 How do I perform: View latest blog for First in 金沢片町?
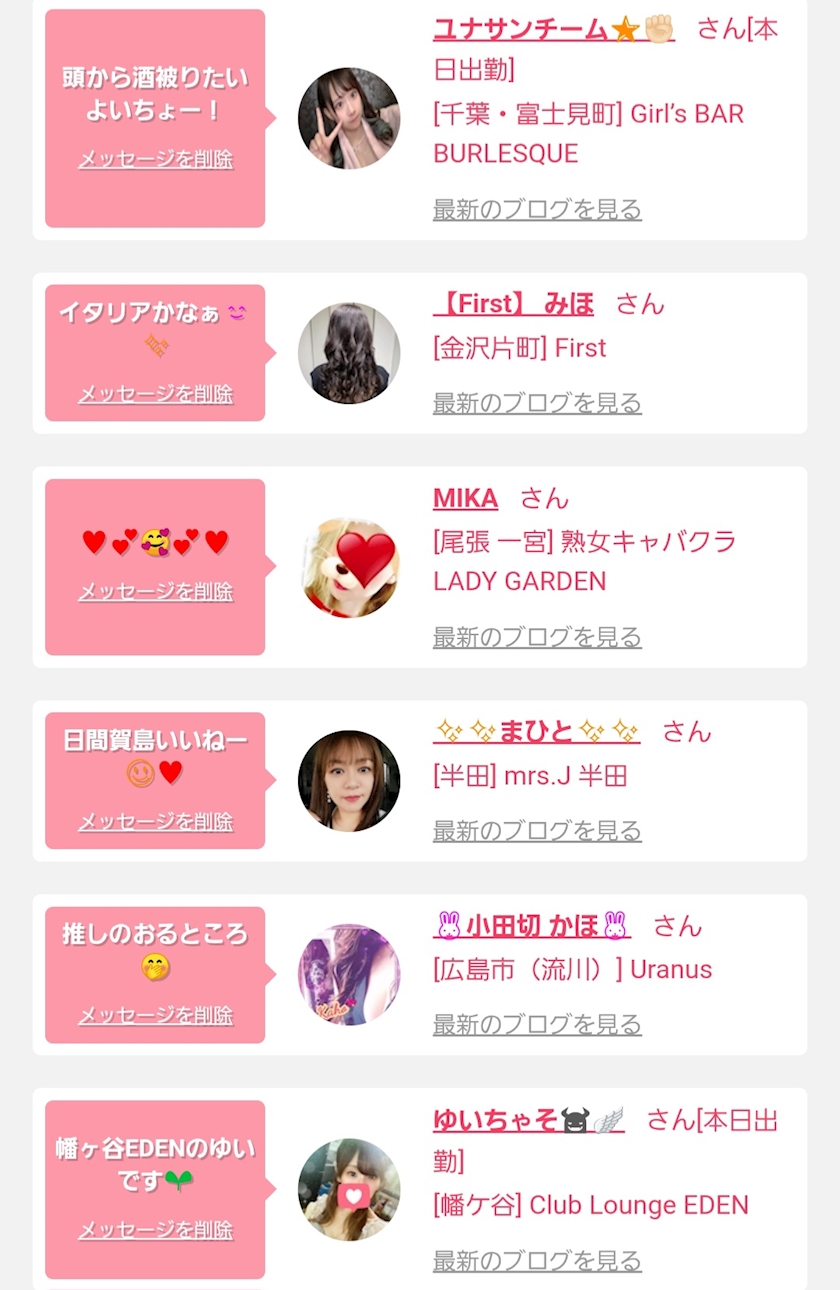click(x=537, y=403)
